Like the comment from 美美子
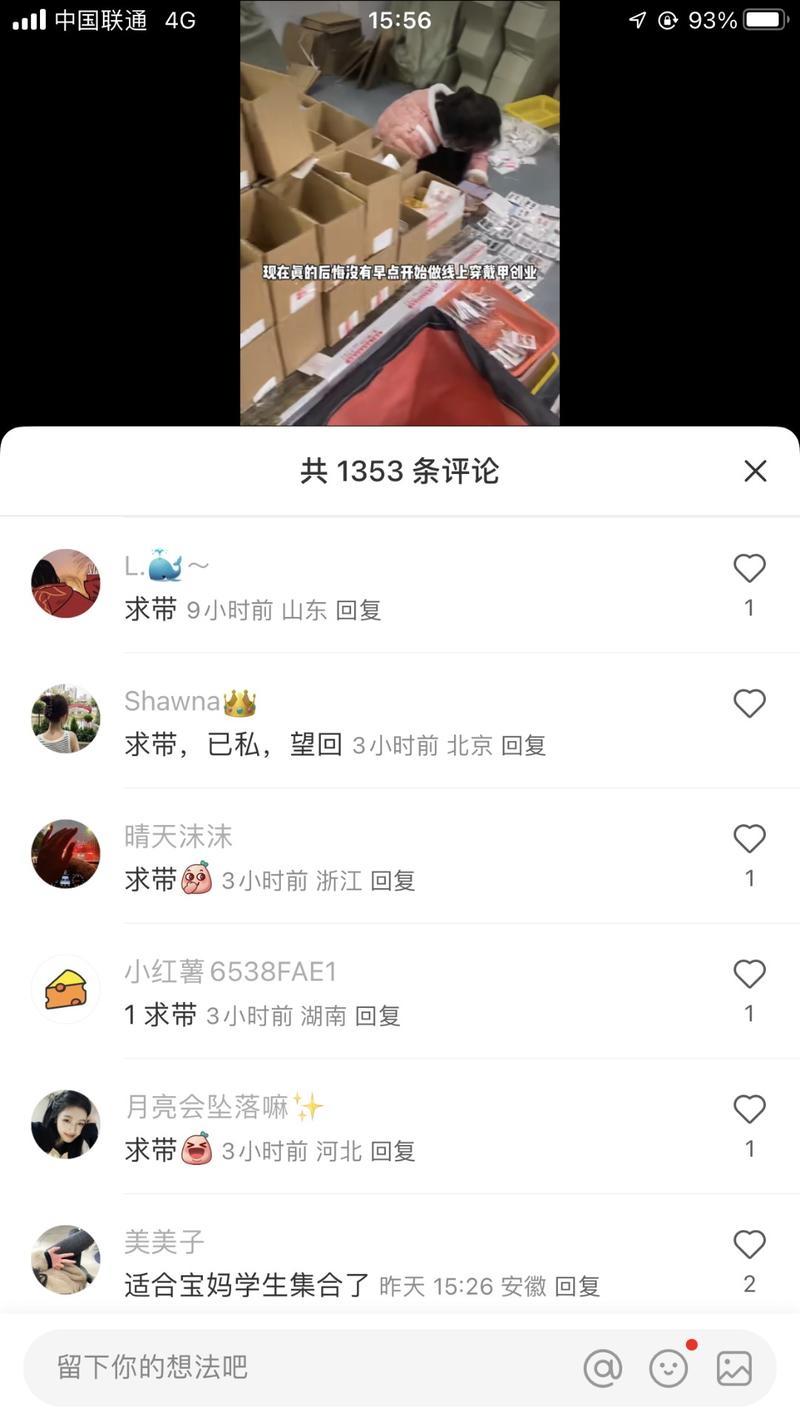800x1422 pixels. 749,1245
